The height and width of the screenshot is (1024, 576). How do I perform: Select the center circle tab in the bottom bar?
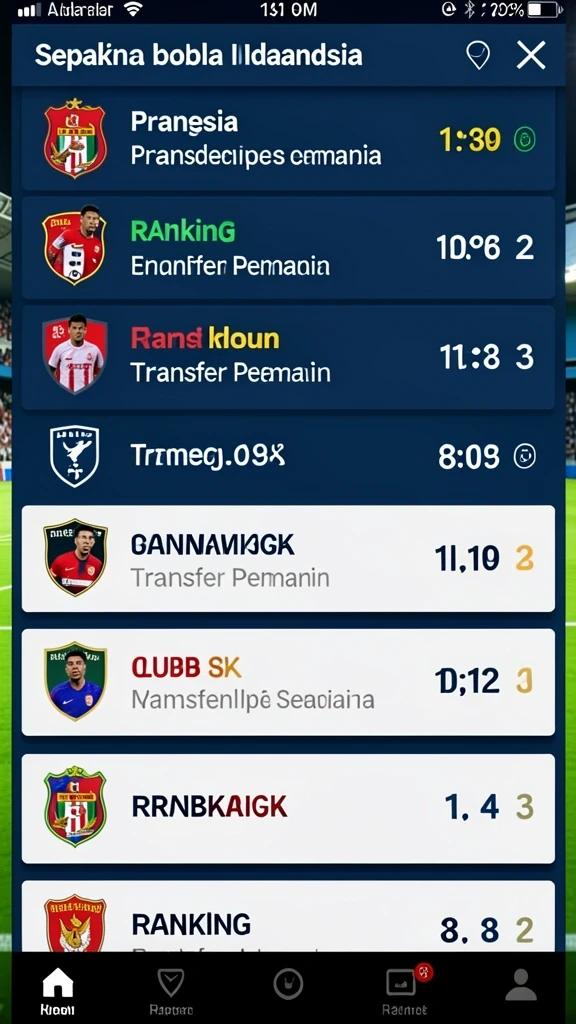[288, 984]
